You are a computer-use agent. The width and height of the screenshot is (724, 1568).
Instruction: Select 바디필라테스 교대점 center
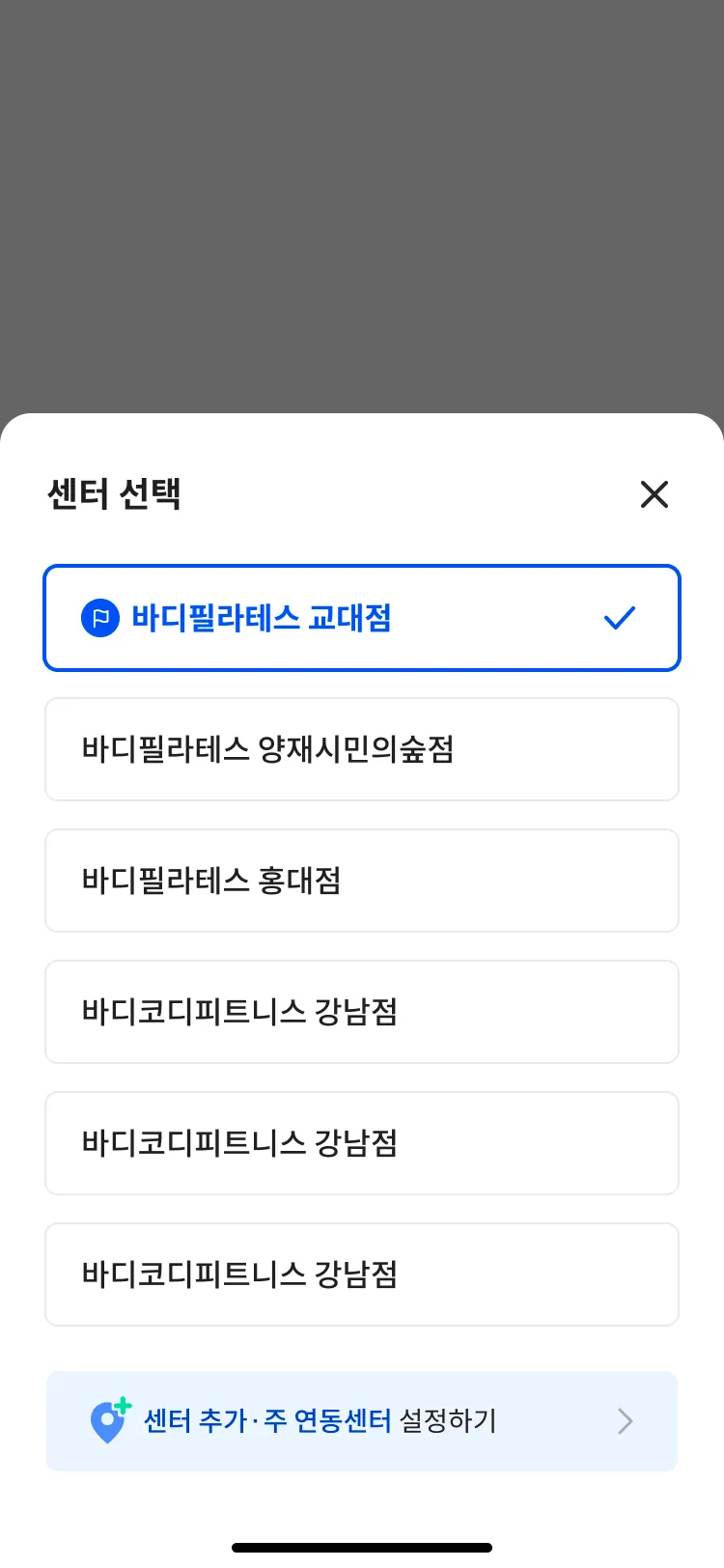(362, 618)
